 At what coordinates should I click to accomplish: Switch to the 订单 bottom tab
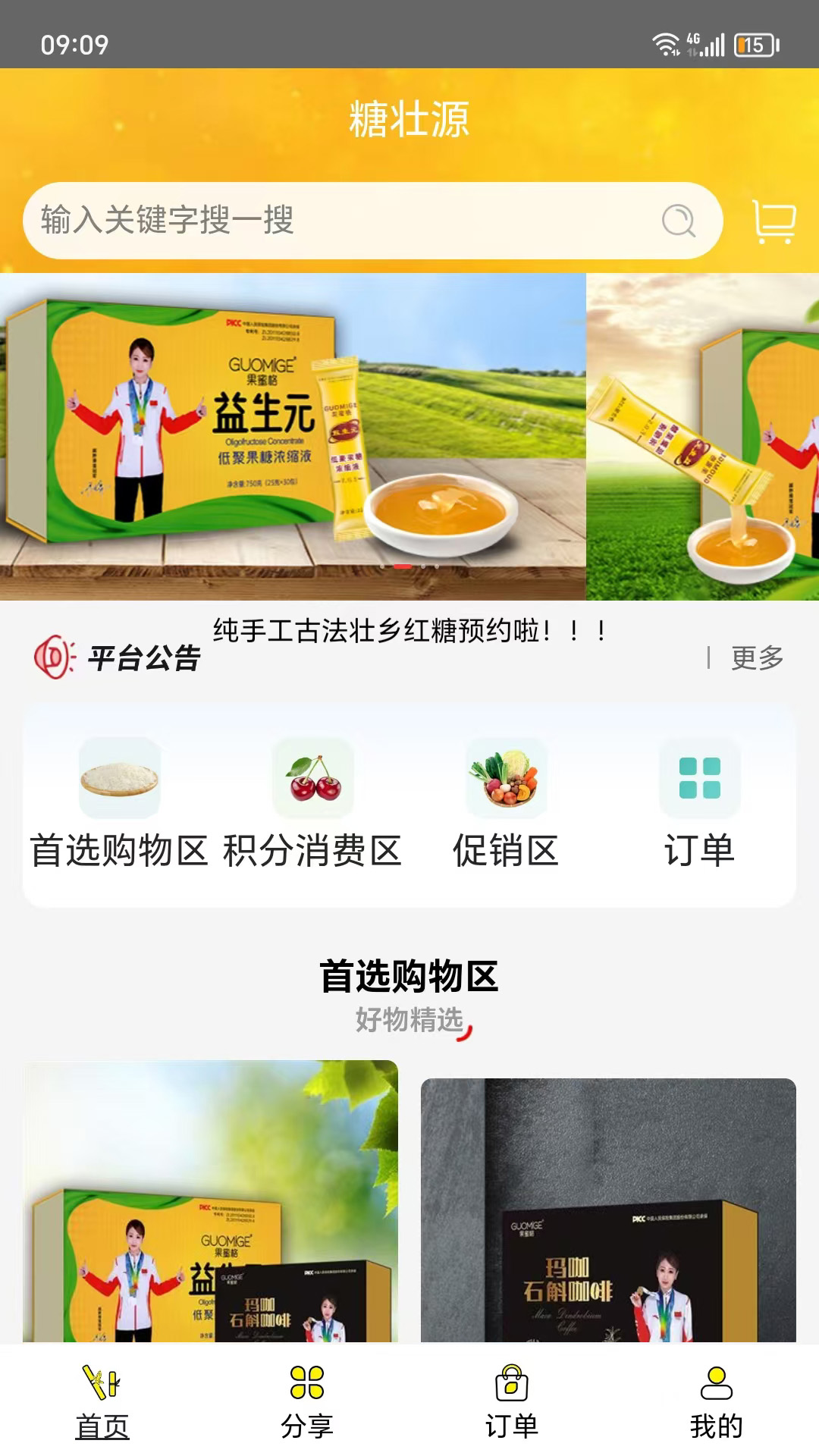pyautogui.click(x=512, y=1403)
